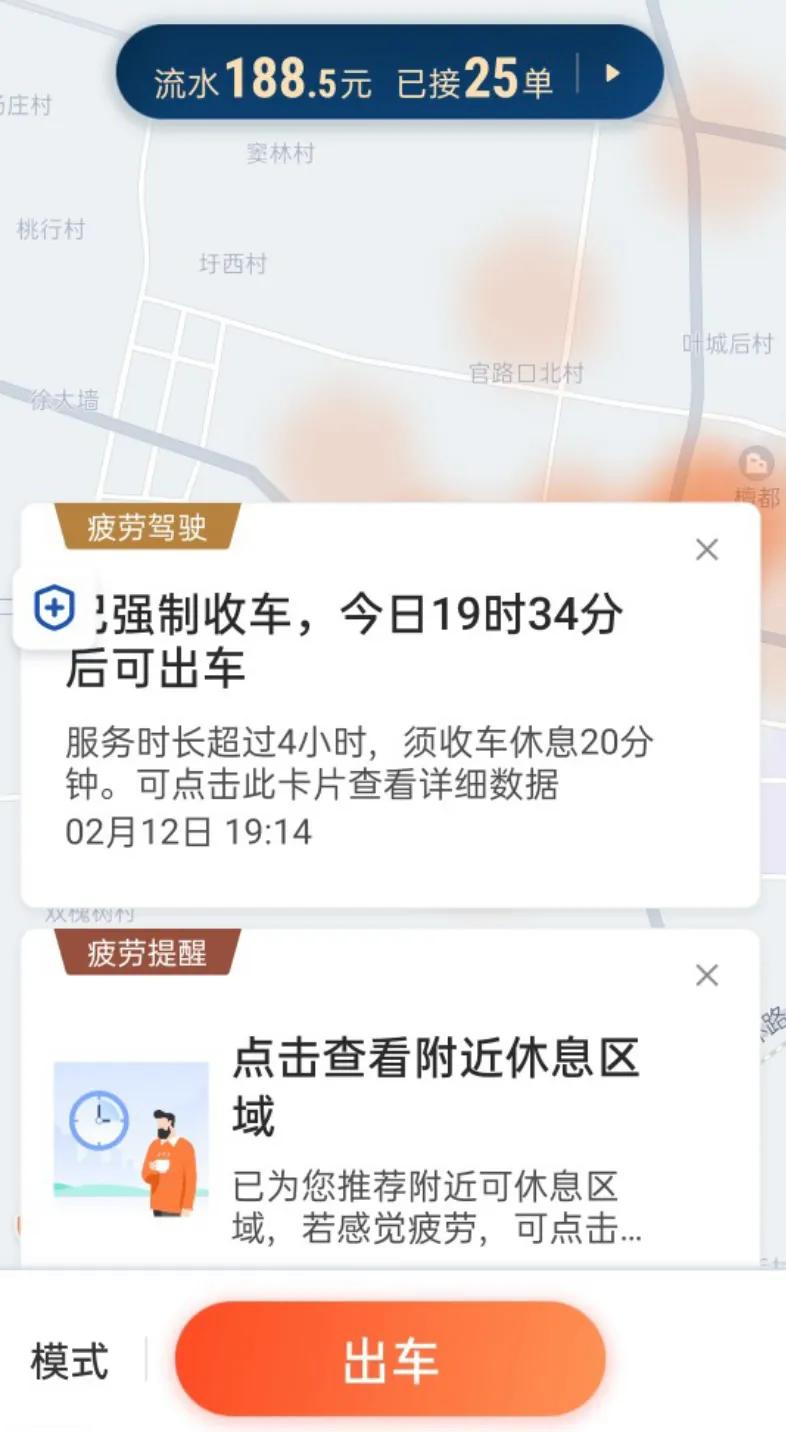Expand the earnings summary arrow at top

[614, 73]
